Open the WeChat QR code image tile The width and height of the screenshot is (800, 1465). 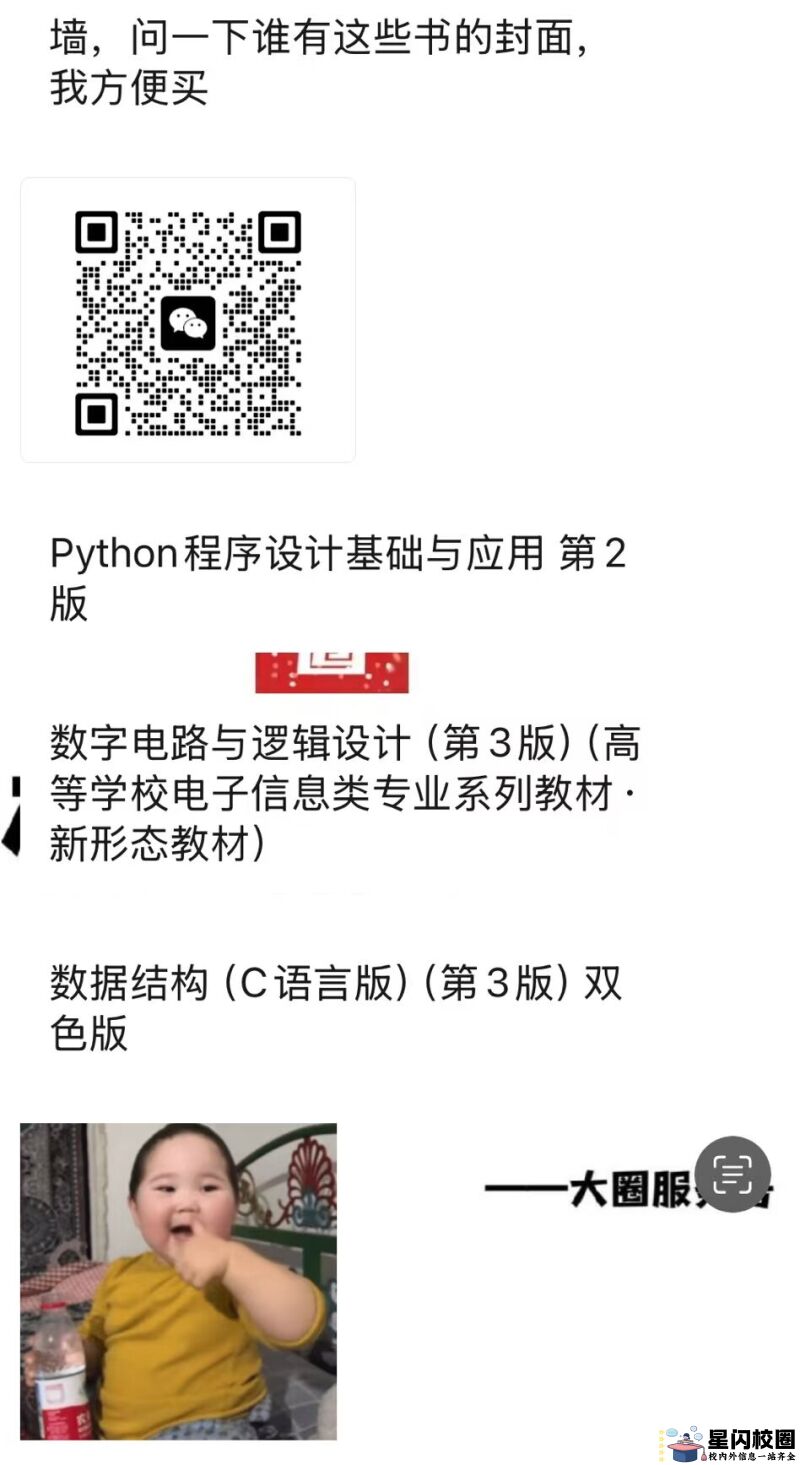tap(188, 321)
